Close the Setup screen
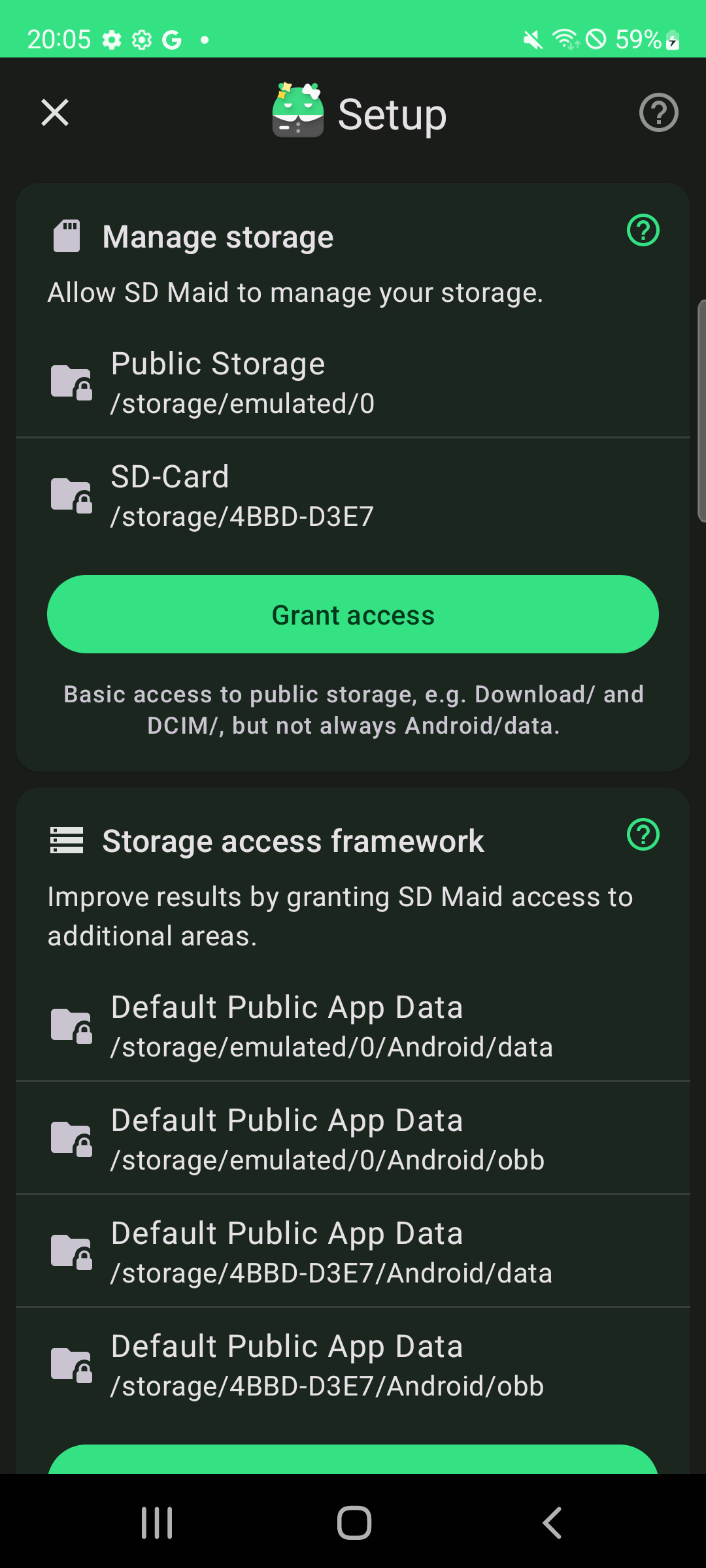Image resolution: width=706 pixels, height=1568 pixels. pyautogui.click(x=55, y=112)
